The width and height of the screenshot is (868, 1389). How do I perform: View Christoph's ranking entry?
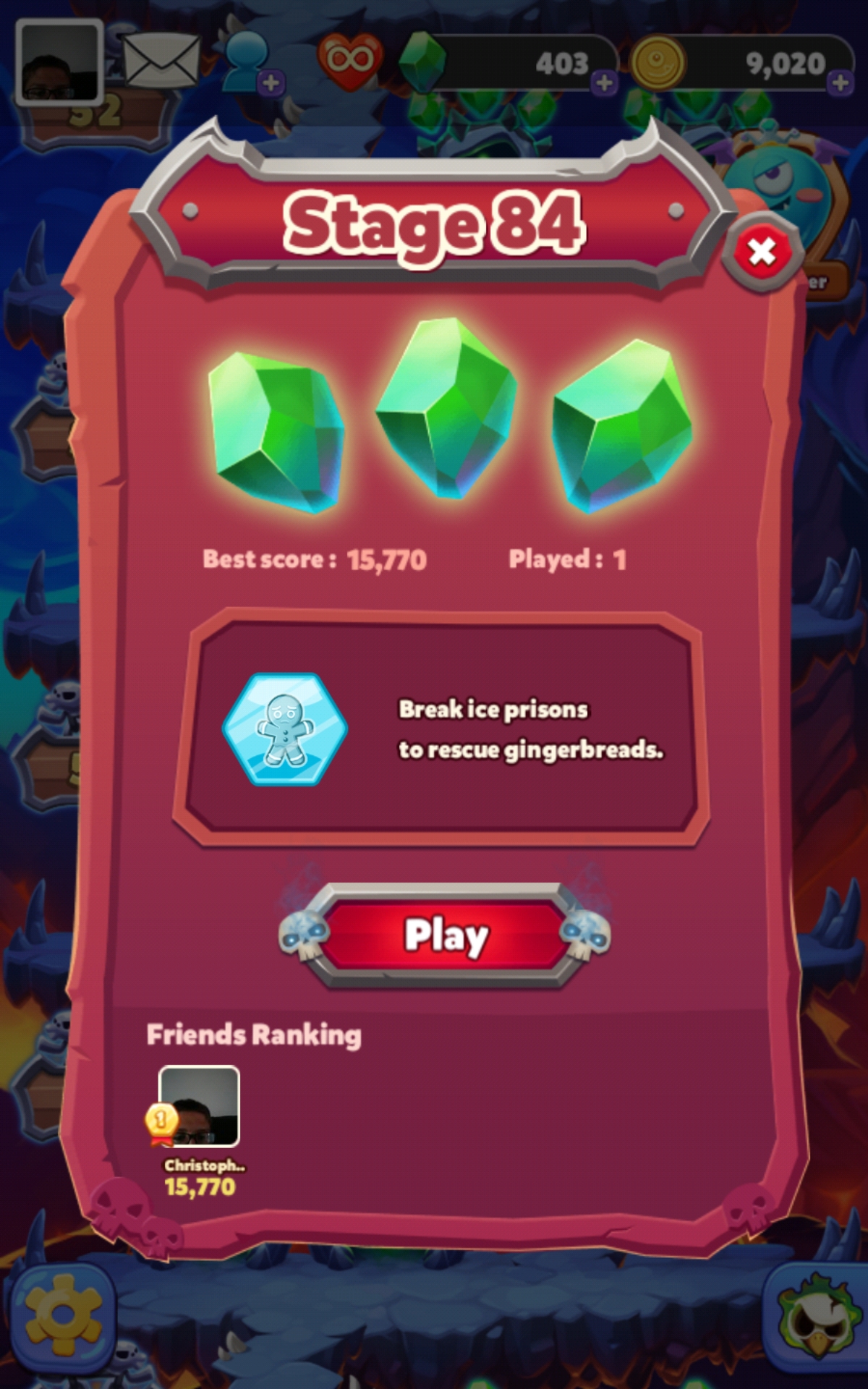point(199,1107)
